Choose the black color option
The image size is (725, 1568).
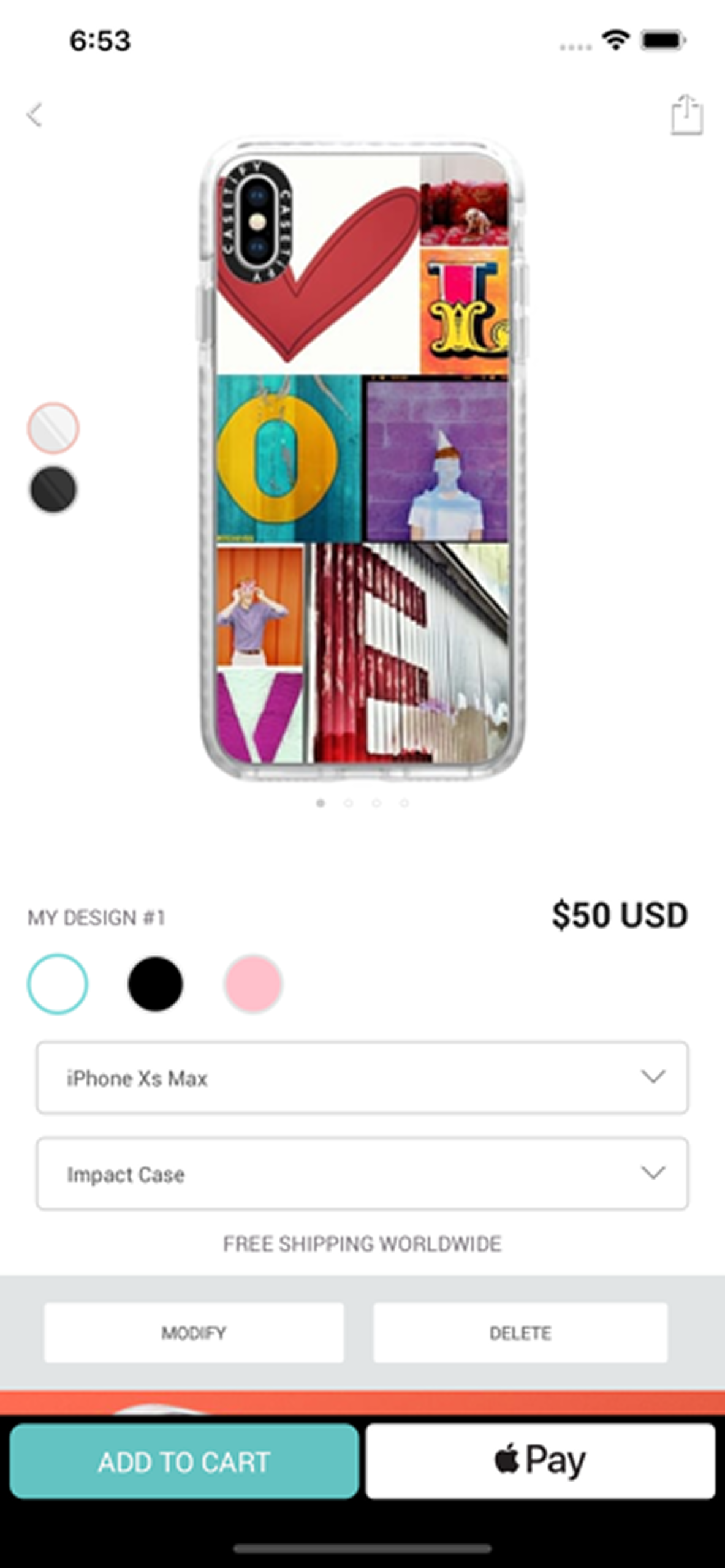[155, 984]
